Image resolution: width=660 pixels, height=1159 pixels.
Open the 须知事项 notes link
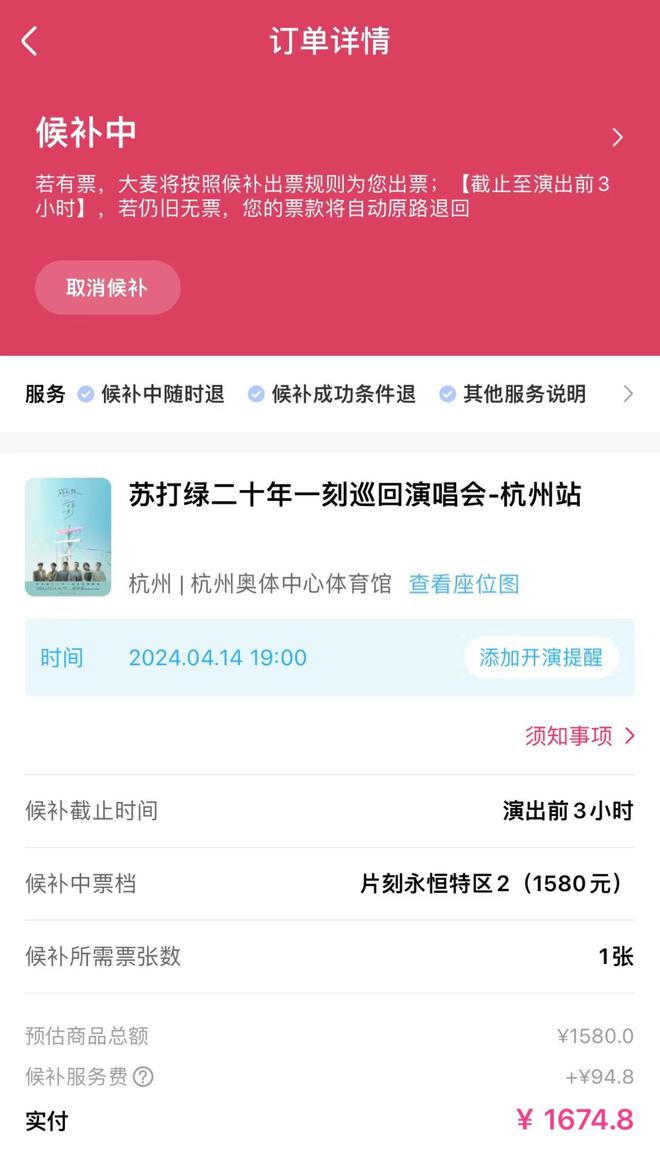point(579,736)
